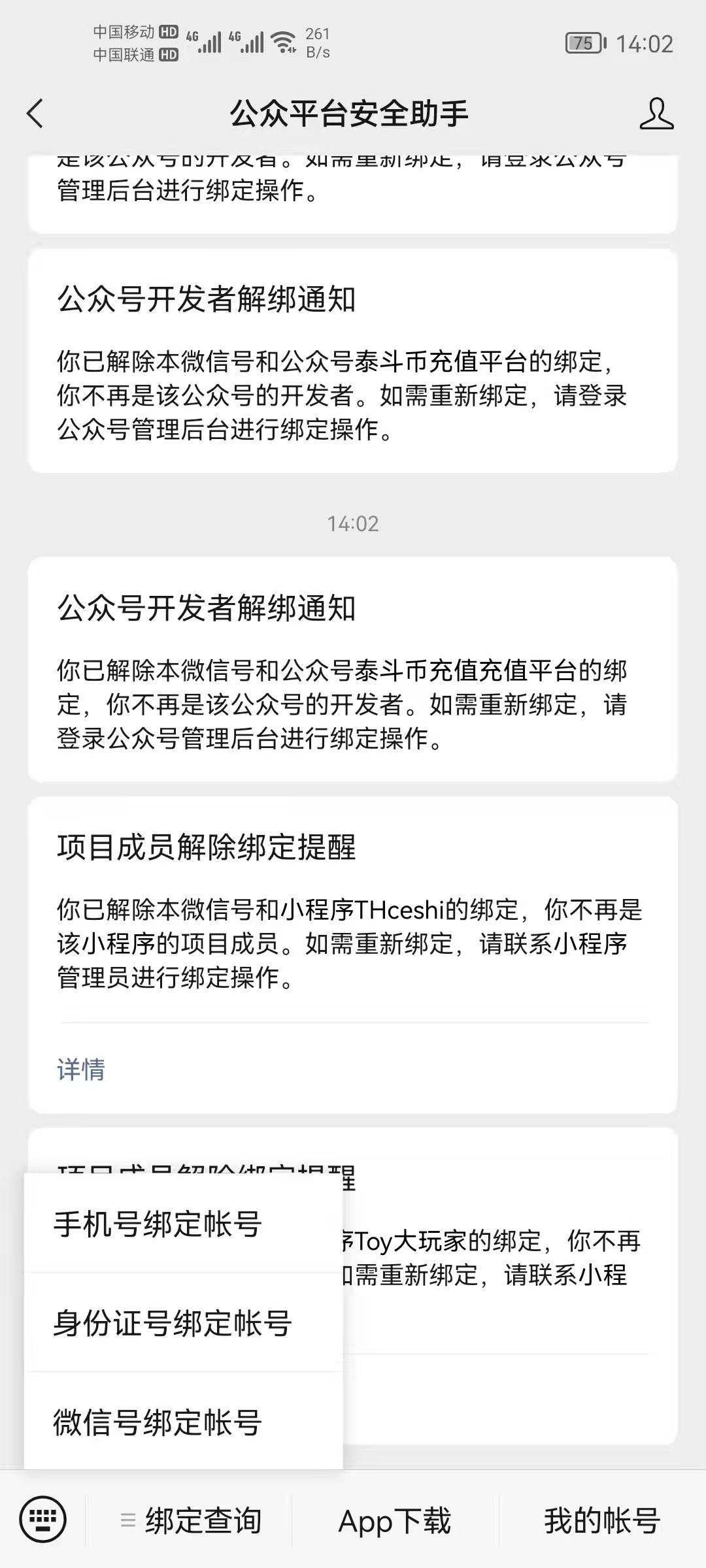Collapse the 绑定查询 bottom menu
The width and height of the screenshot is (706, 1568).
coord(191,1520)
